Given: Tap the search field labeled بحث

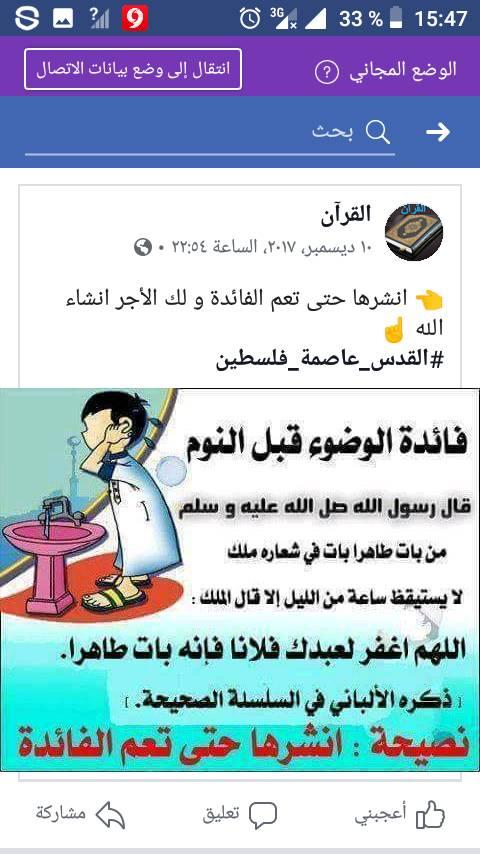Looking at the screenshot, I should click(210, 132).
